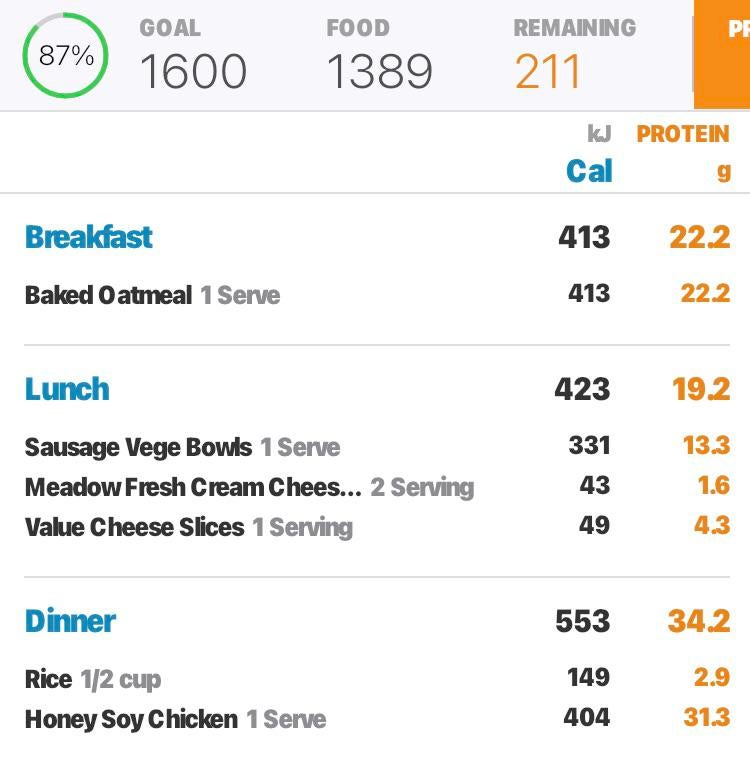Switch energy units with kJ/Cal header
750x765 pixels.
590,155
